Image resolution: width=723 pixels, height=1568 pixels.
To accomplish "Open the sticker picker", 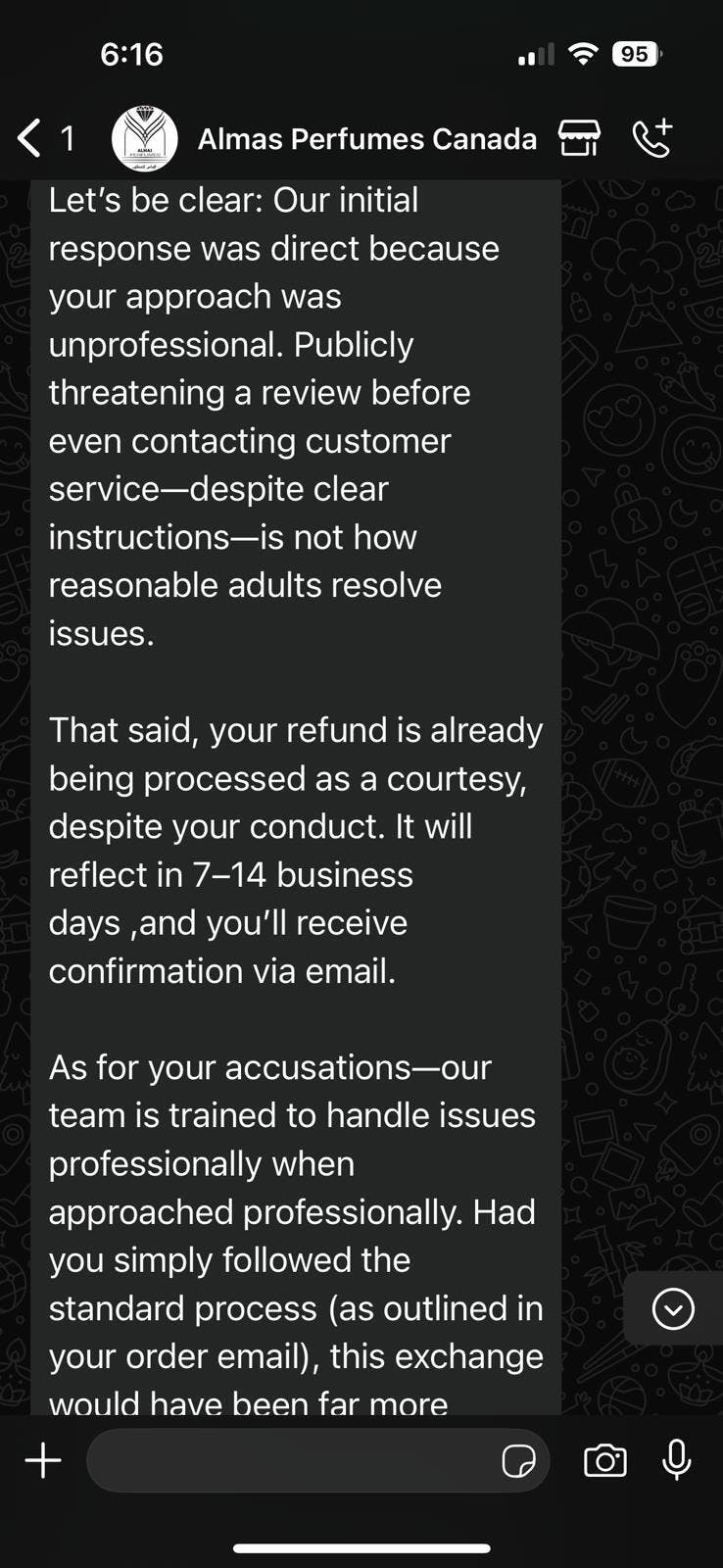I will 518,1461.
